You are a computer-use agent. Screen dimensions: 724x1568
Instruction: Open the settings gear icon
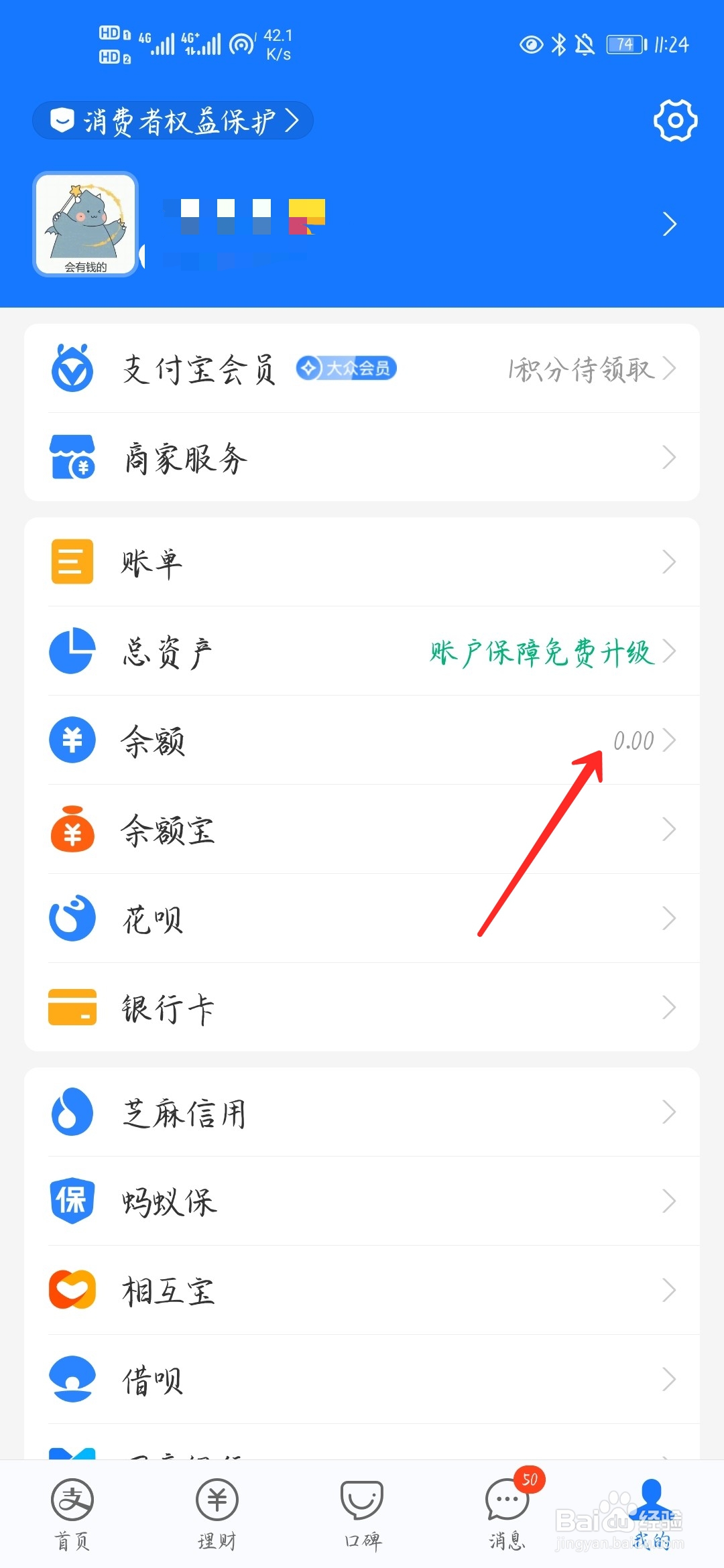click(675, 119)
